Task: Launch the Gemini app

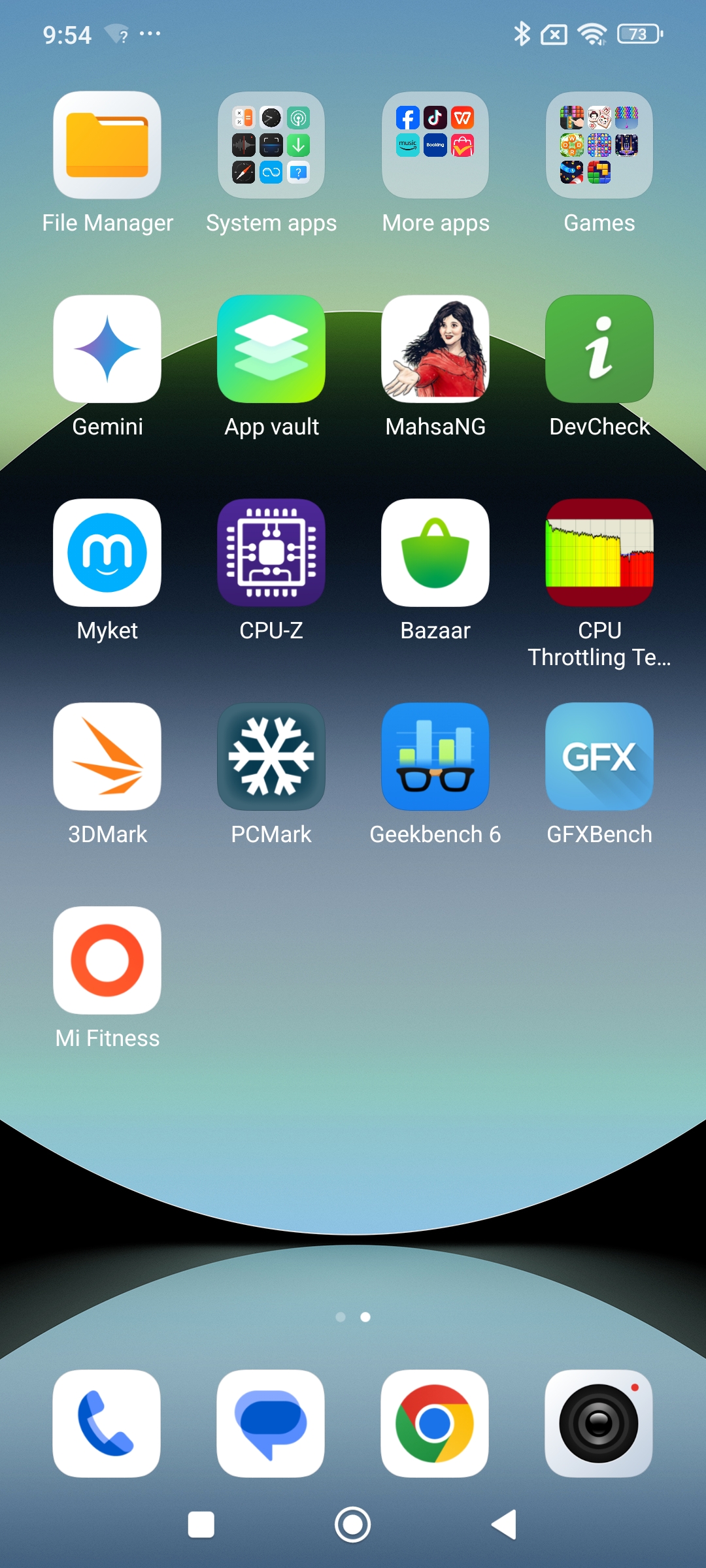Action: click(107, 349)
